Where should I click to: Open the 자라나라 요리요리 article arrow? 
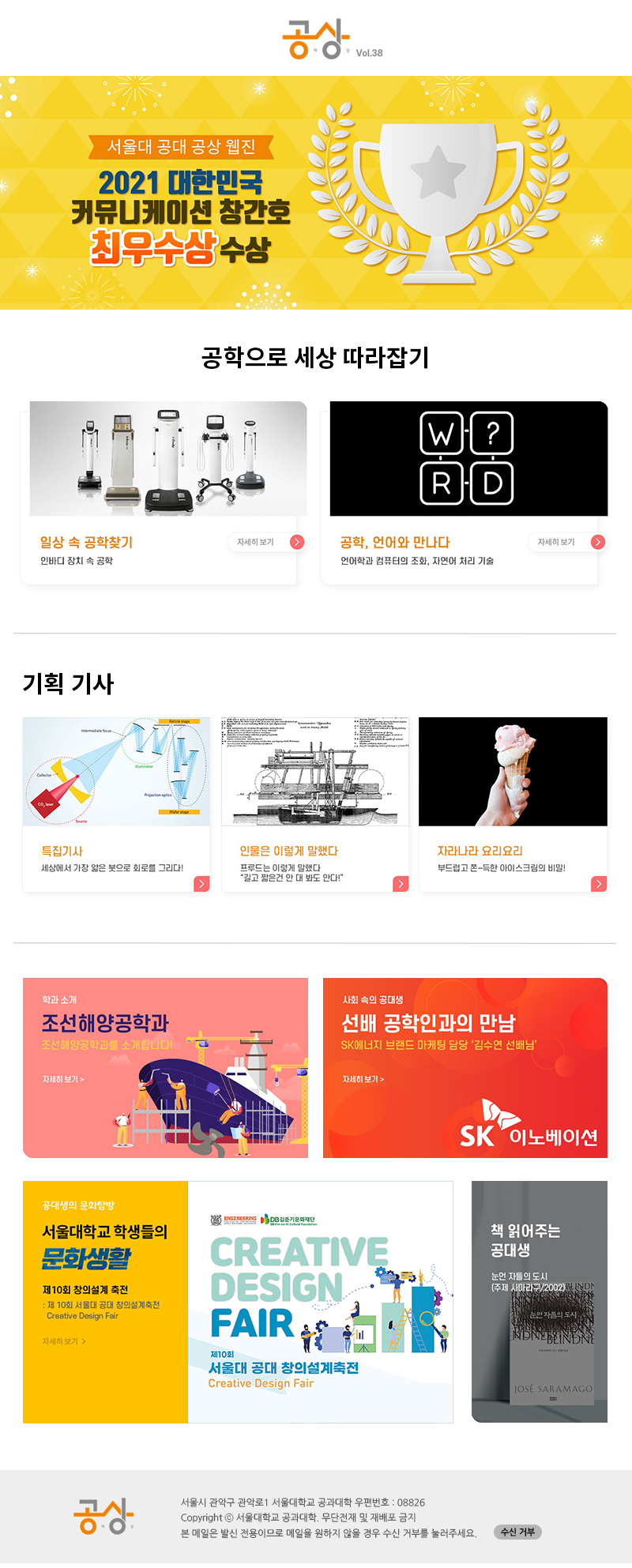point(599,884)
